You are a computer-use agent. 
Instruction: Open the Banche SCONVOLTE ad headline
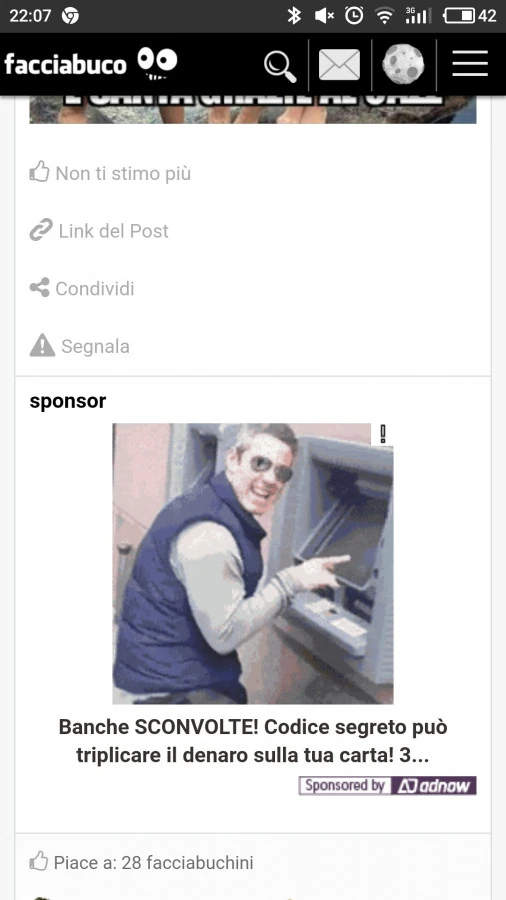[x=253, y=741]
